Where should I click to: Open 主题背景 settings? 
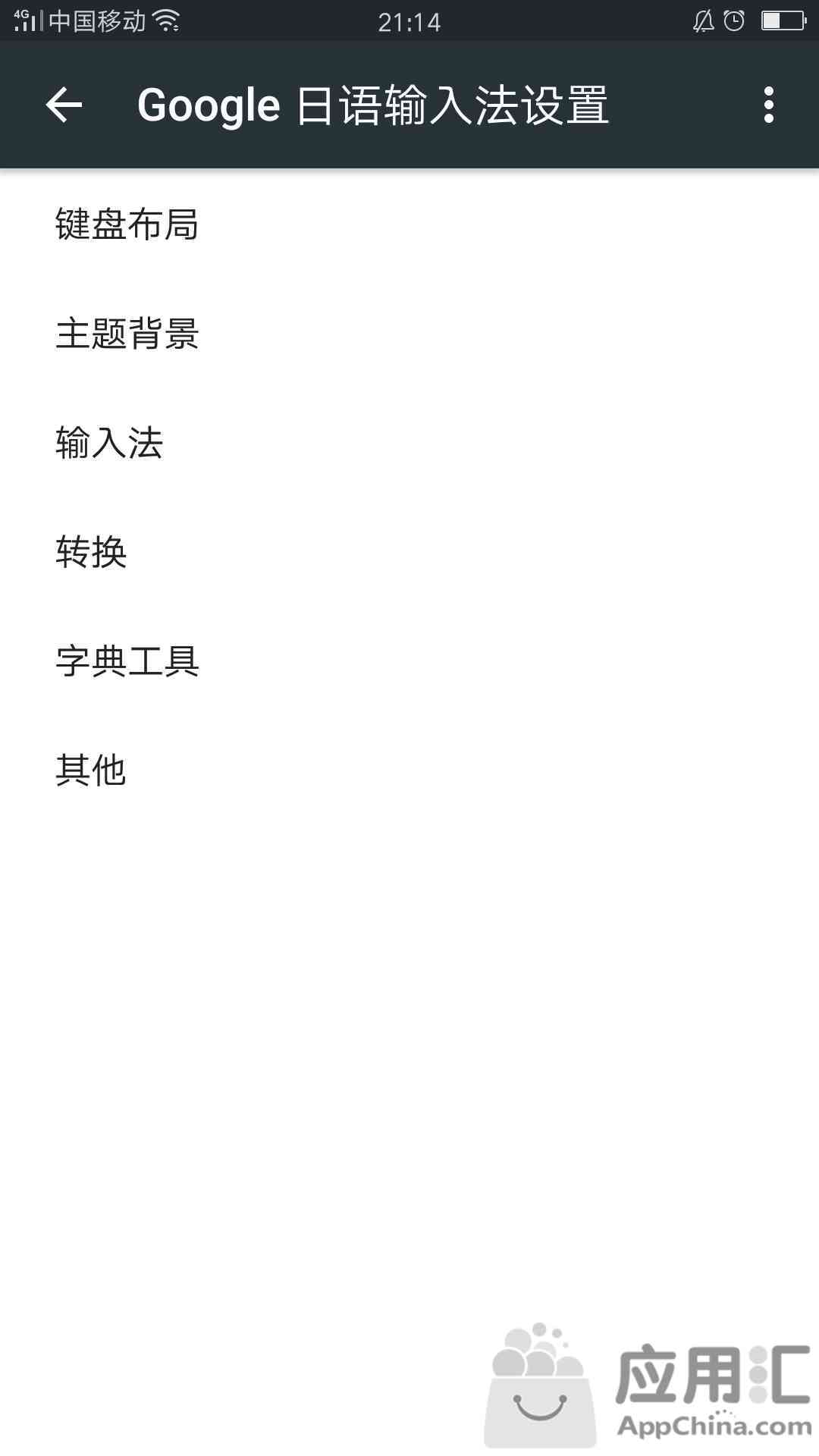pyautogui.click(x=409, y=334)
